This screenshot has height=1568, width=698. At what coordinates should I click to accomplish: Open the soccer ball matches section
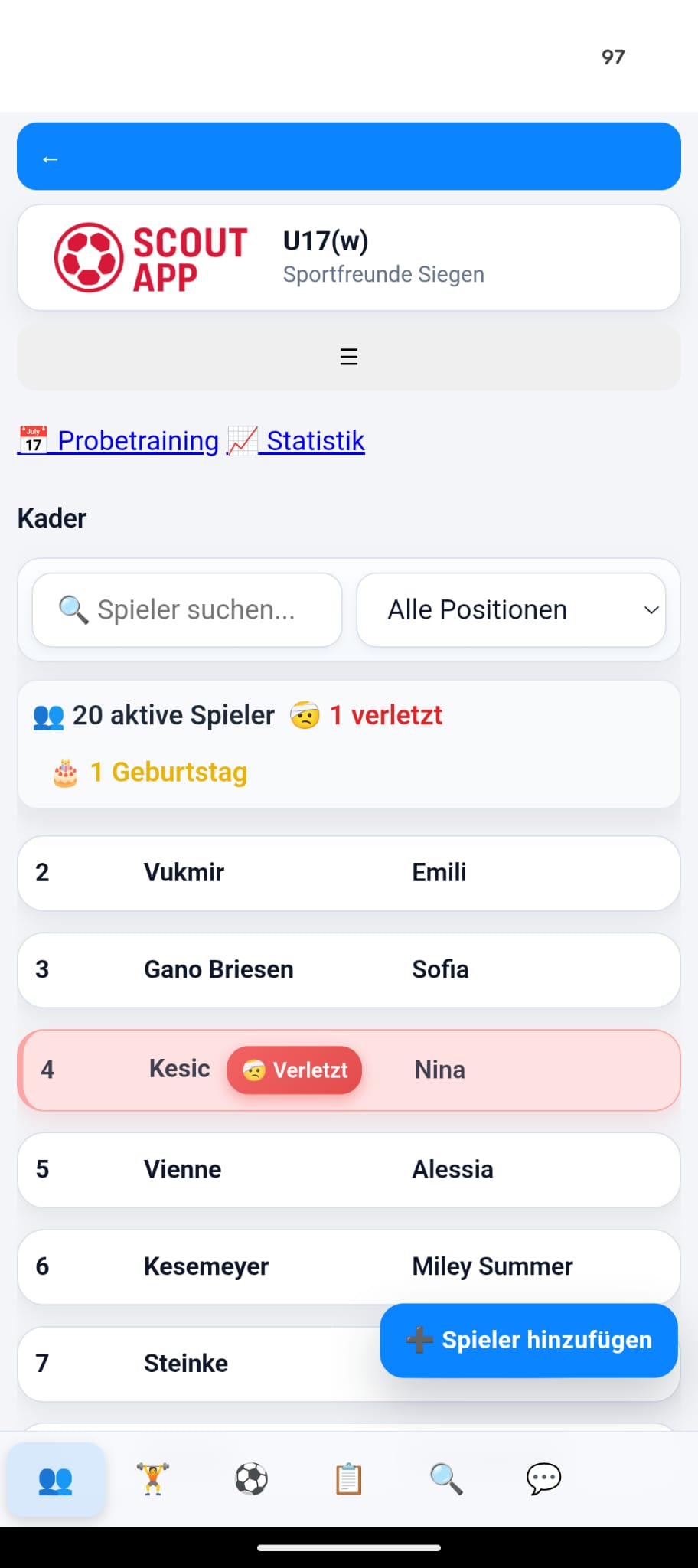pyautogui.click(x=251, y=1480)
